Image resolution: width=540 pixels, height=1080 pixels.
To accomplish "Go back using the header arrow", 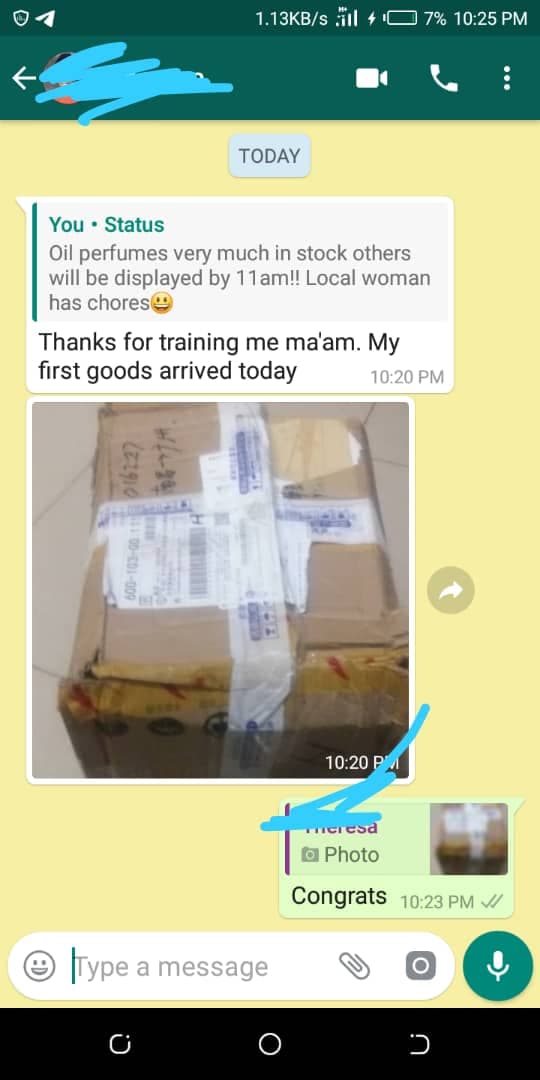I will [x=23, y=79].
